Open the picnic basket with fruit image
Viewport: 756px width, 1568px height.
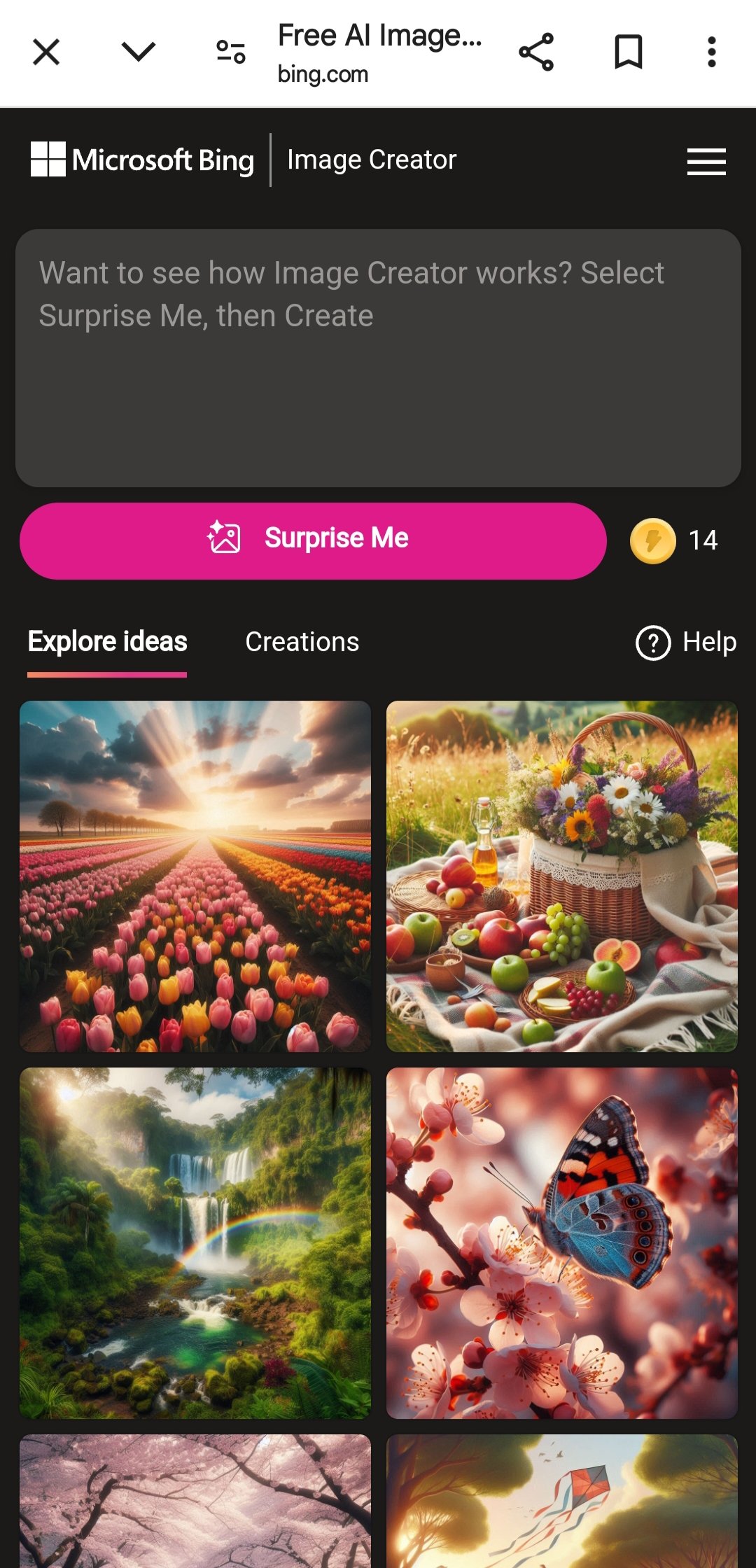[x=561, y=876]
